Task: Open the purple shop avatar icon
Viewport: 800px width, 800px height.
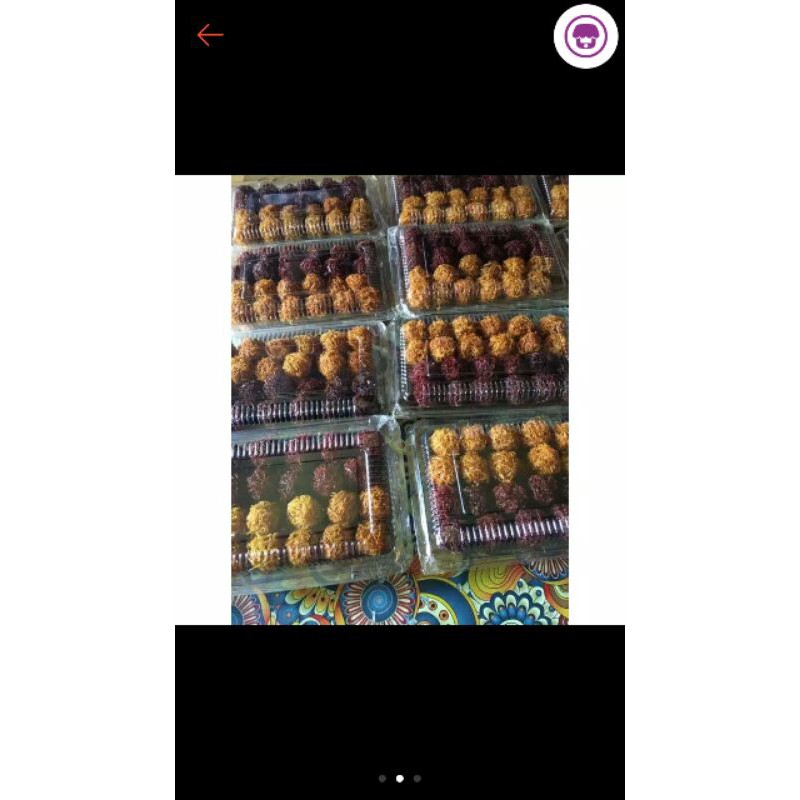Action: pos(586,37)
